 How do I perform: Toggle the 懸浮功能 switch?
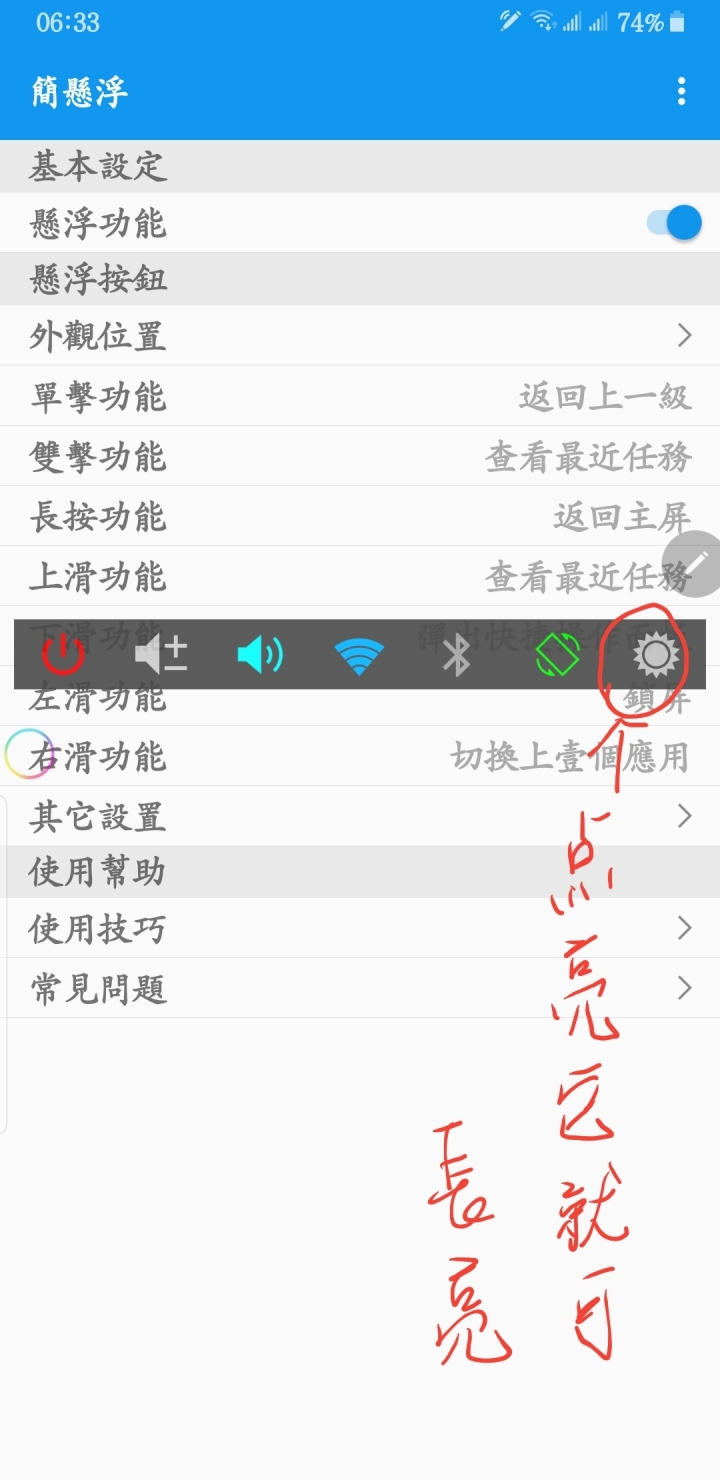(x=676, y=222)
